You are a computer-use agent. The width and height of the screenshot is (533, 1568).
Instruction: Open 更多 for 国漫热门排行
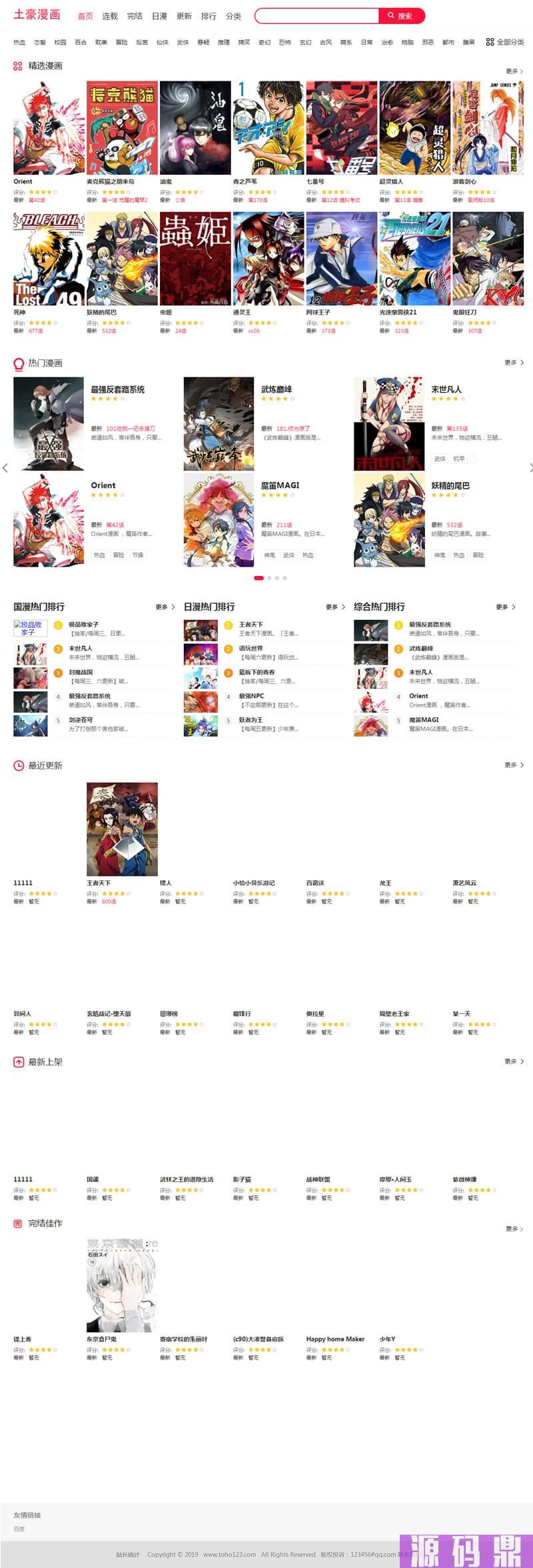coord(165,607)
